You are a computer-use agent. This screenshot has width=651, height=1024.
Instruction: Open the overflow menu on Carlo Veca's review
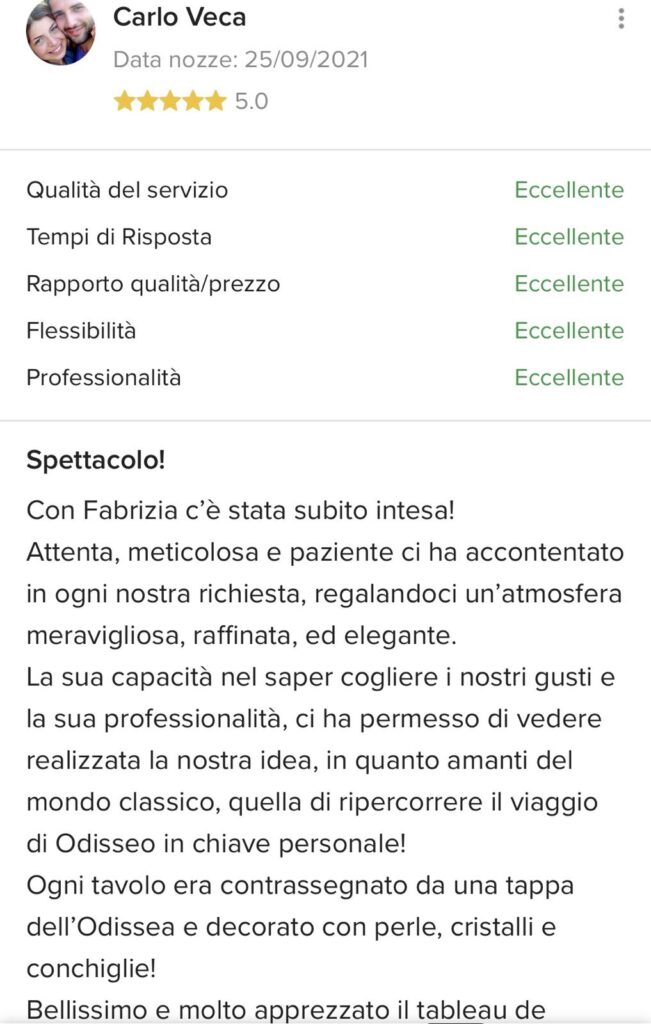tap(621, 18)
